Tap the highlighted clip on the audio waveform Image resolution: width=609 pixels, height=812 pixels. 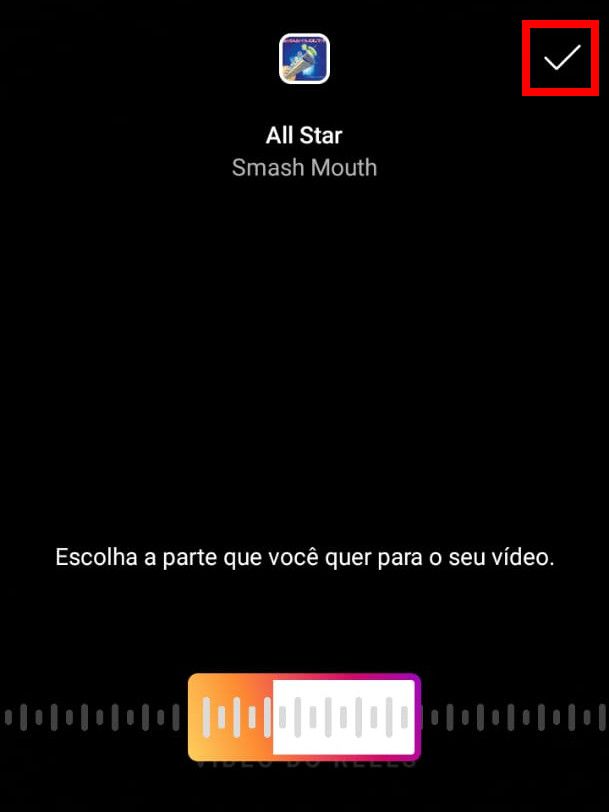click(x=304, y=717)
